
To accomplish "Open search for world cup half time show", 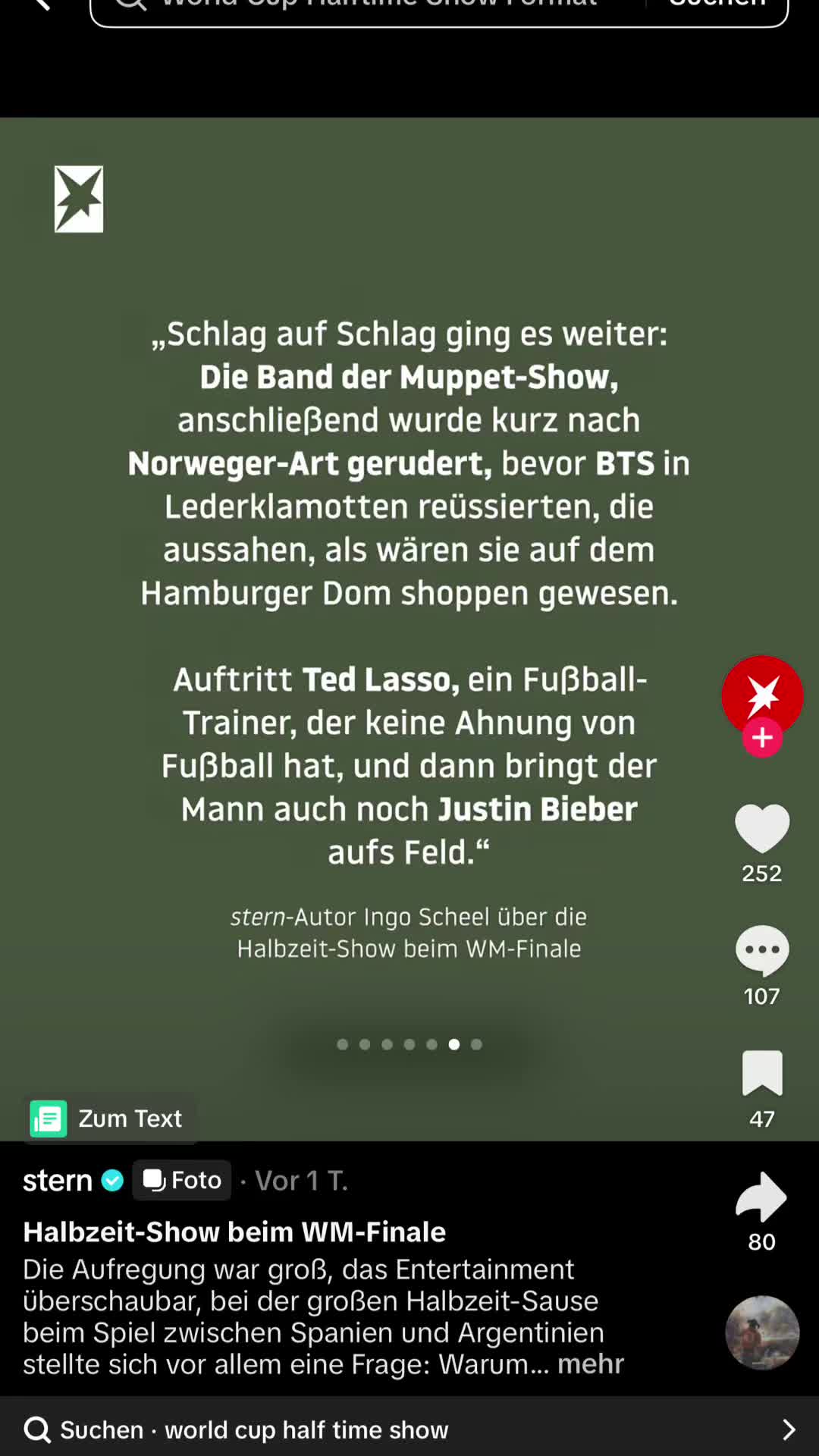I will [409, 1429].
